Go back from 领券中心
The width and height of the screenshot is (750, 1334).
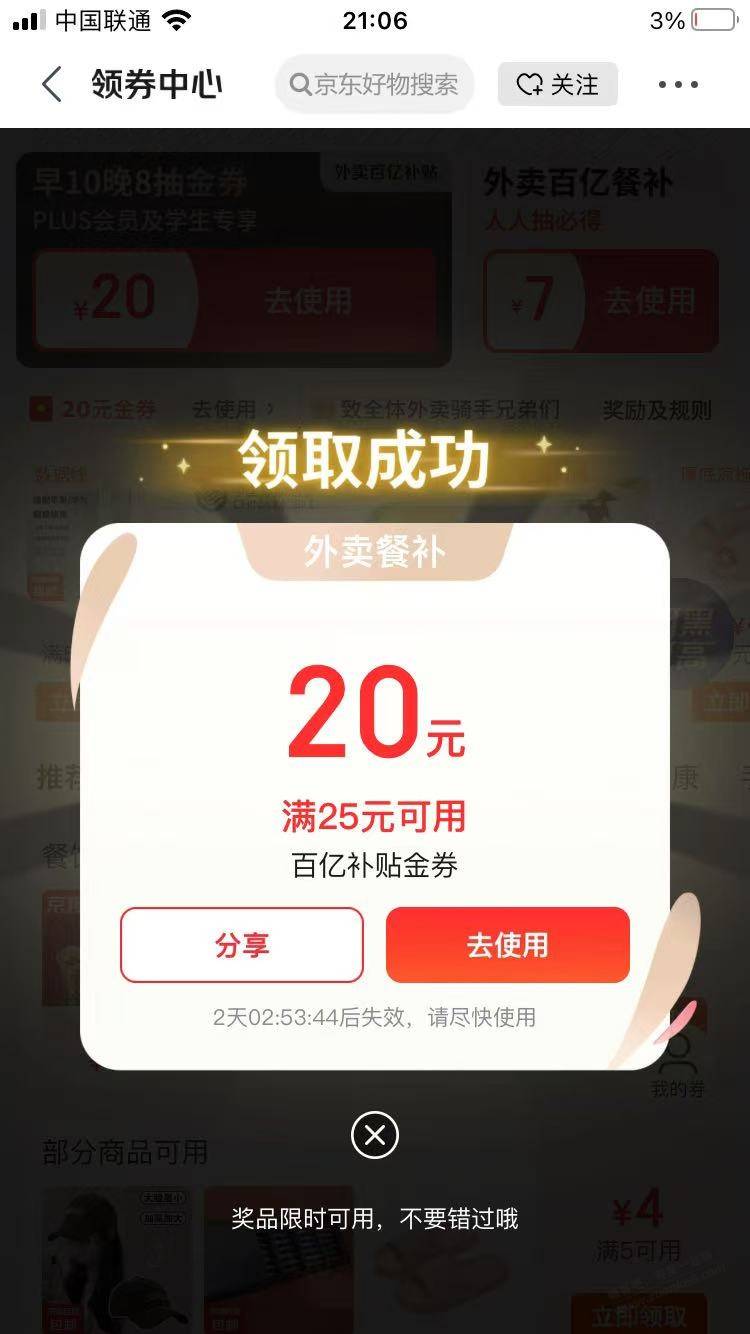coord(52,85)
